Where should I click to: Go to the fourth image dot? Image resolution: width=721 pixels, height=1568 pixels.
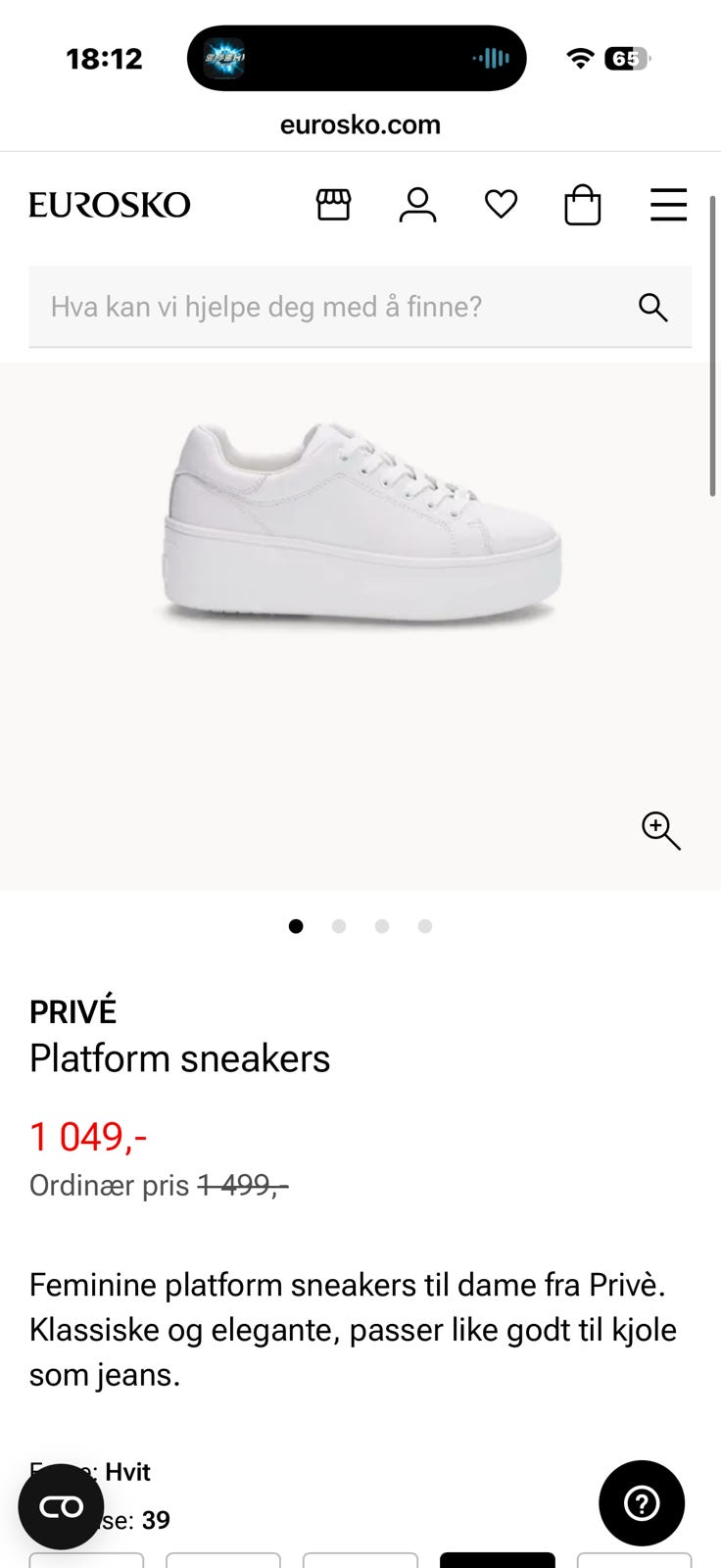[425, 926]
